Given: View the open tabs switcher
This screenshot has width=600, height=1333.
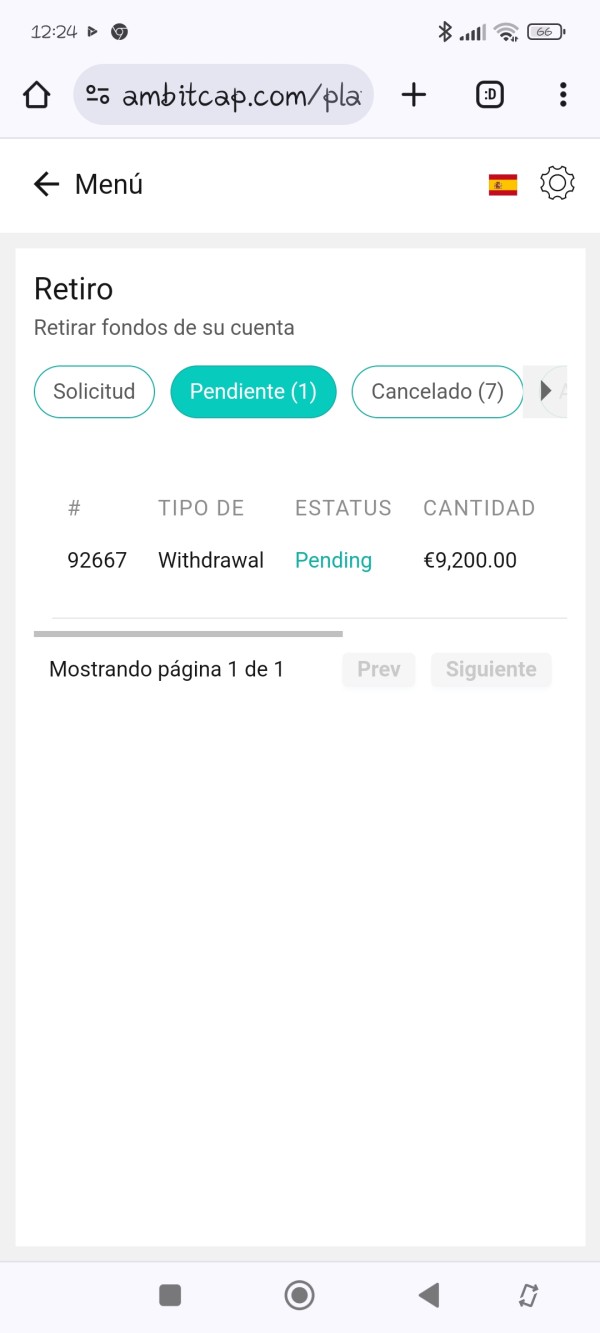Looking at the screenshot, I should pyautogui.click(x=490, y=95).
